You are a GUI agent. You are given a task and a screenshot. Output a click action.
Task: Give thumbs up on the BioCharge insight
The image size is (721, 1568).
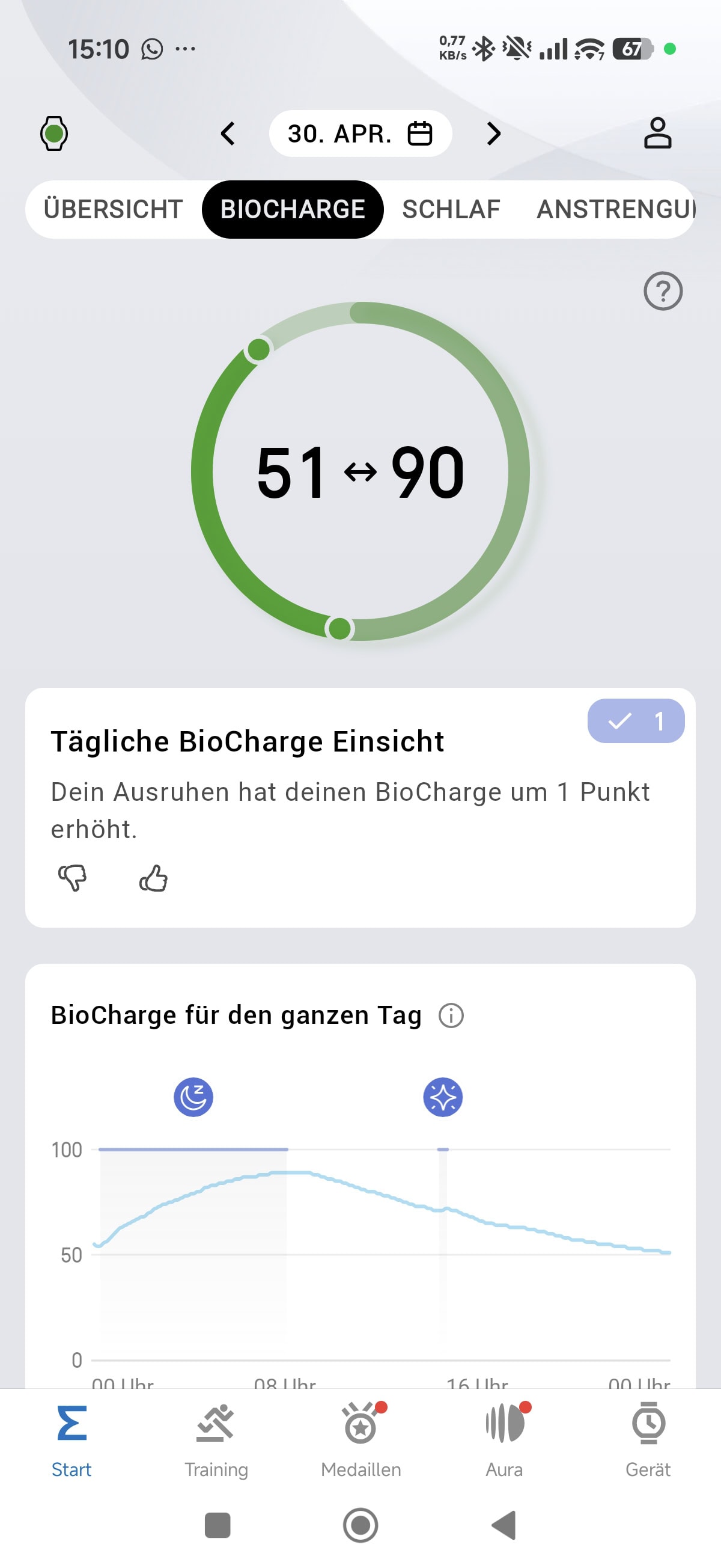click(153, 878)
